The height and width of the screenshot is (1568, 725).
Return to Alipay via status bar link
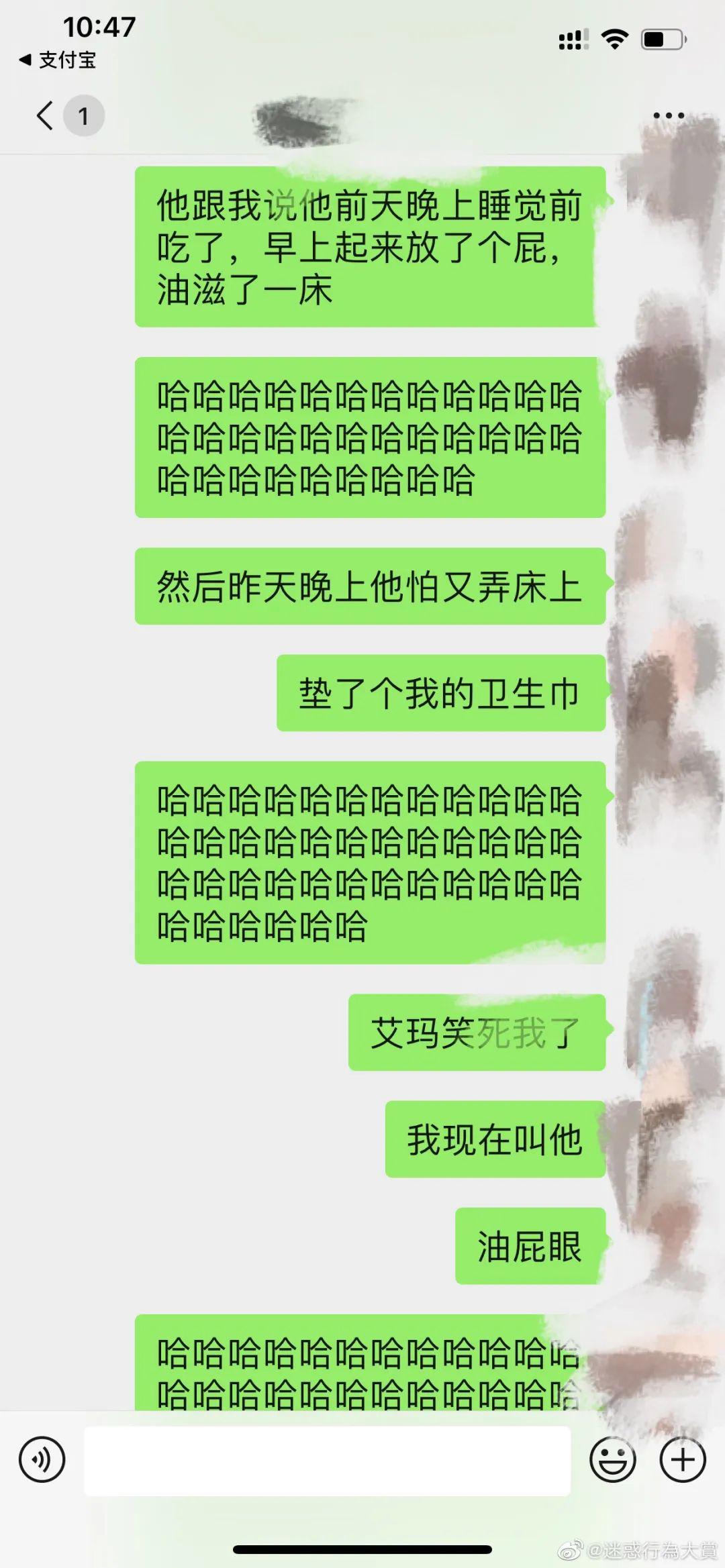coord(58,60)
